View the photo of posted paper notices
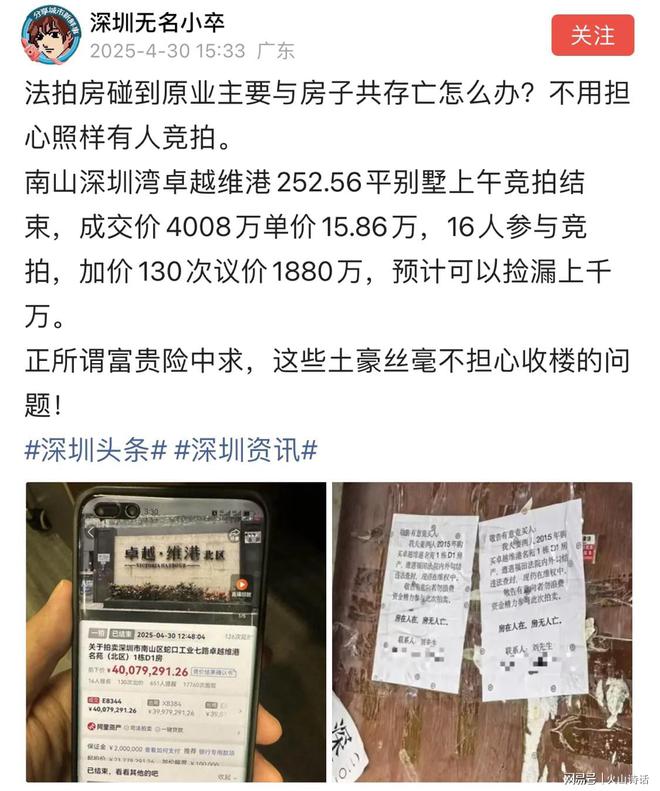This screenshot has width=660, height=791. (x=482, y=632)
